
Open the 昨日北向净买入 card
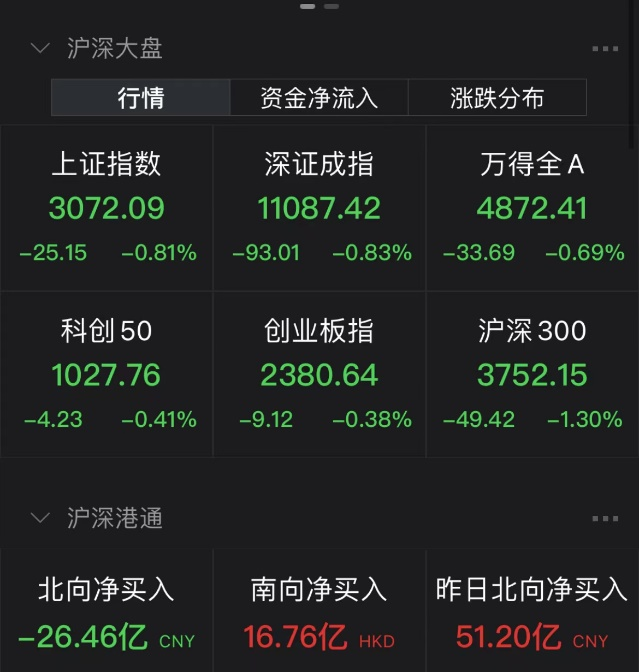pos(532,611)
